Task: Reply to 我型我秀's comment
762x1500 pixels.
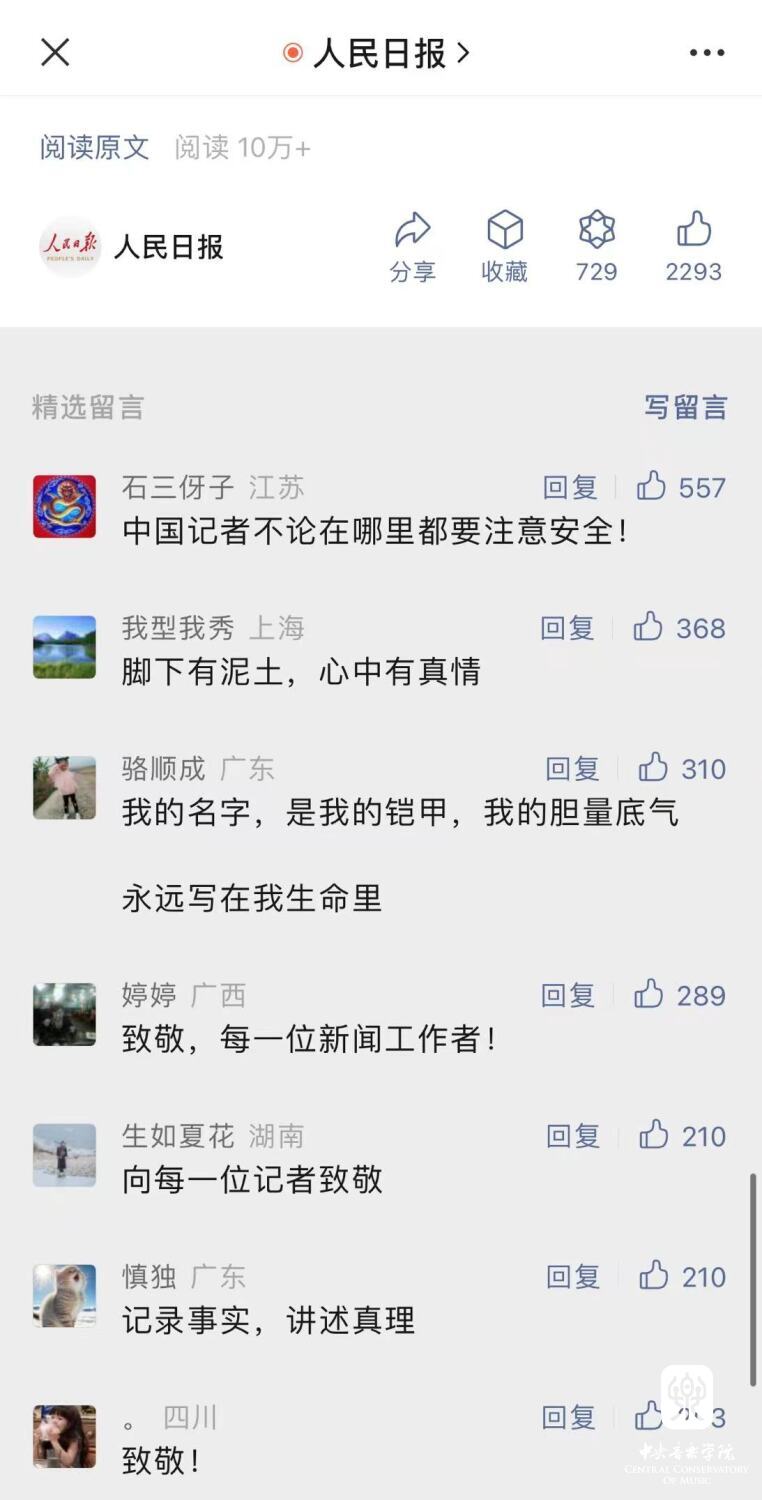Action: (x=567, y=628)
